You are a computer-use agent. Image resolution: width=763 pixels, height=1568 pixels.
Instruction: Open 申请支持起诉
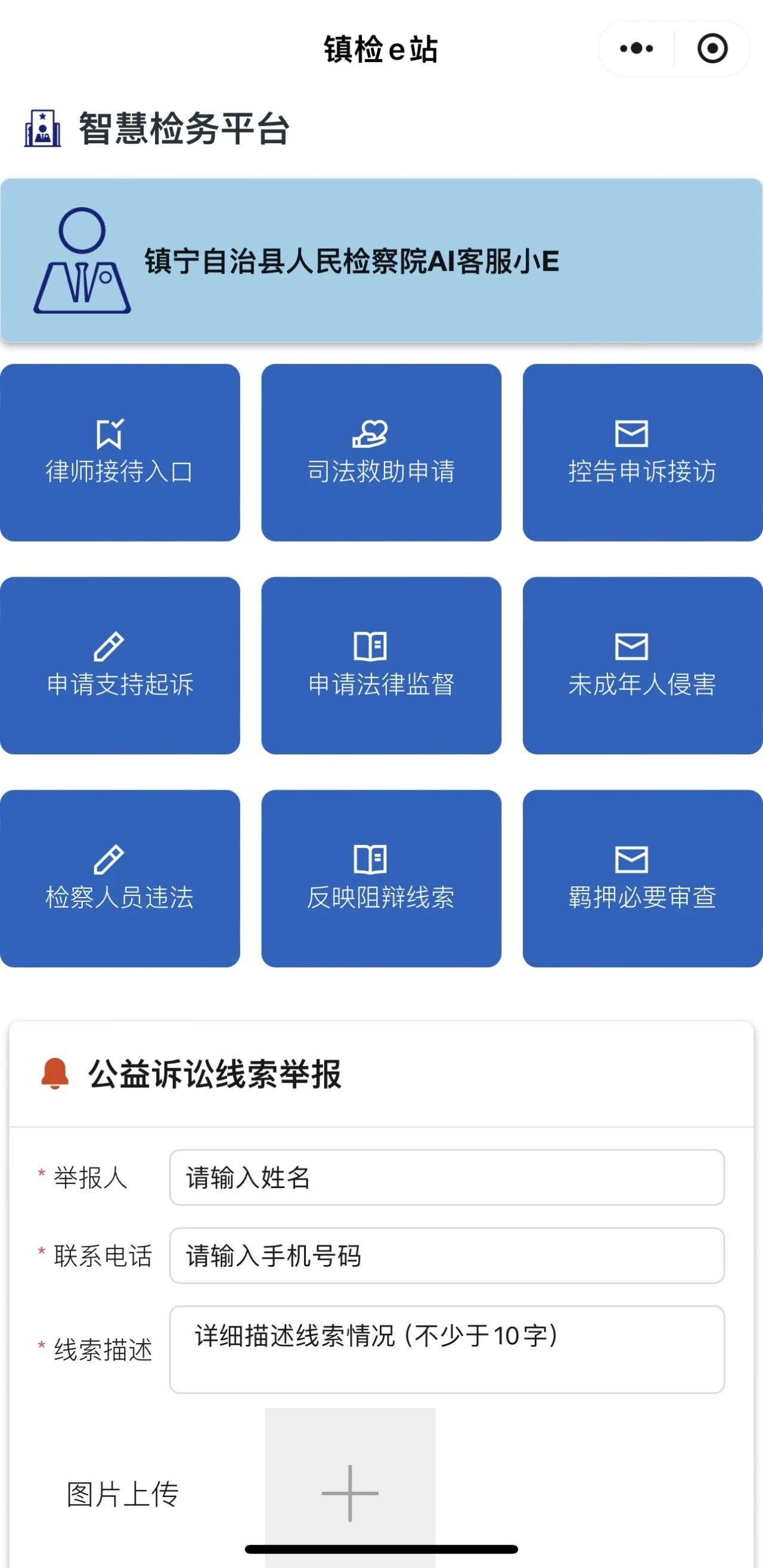120,665
